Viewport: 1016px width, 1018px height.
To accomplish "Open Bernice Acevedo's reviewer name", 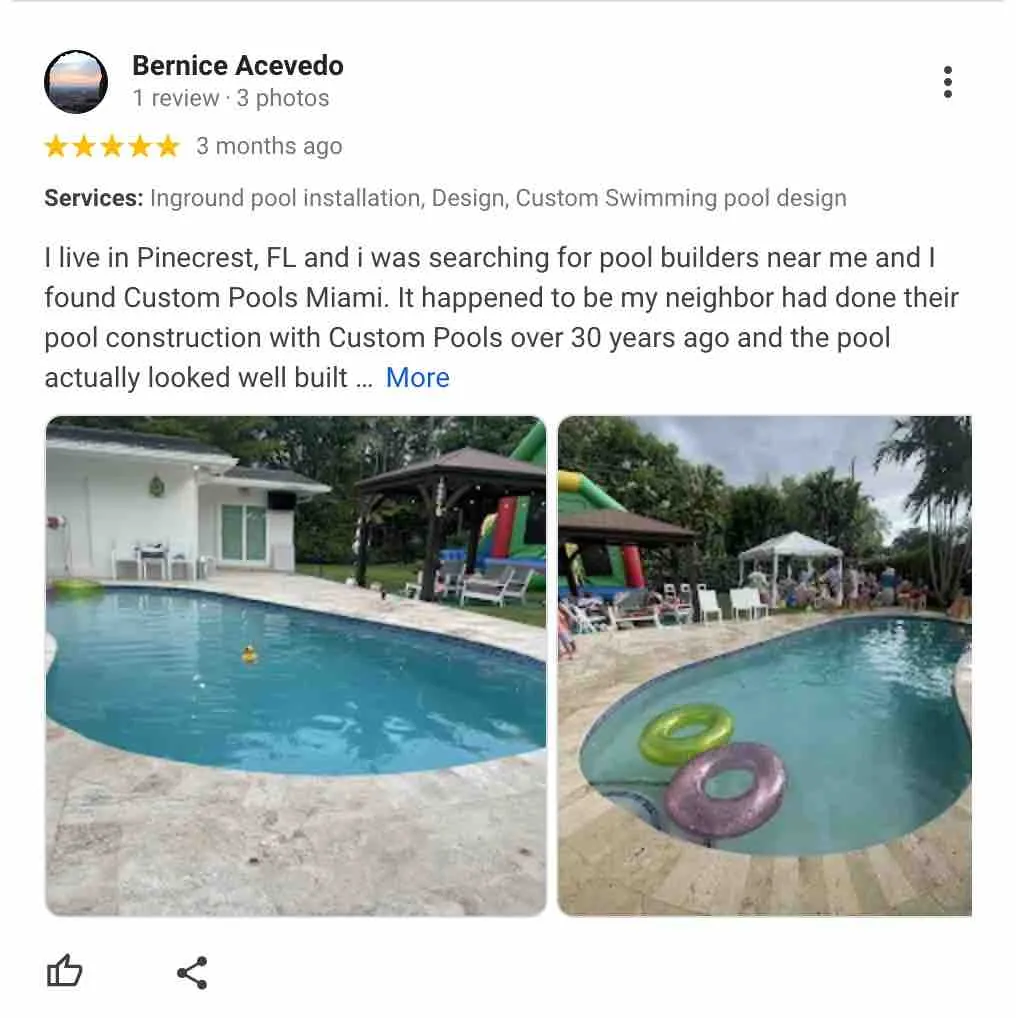I will click(237, 66).
